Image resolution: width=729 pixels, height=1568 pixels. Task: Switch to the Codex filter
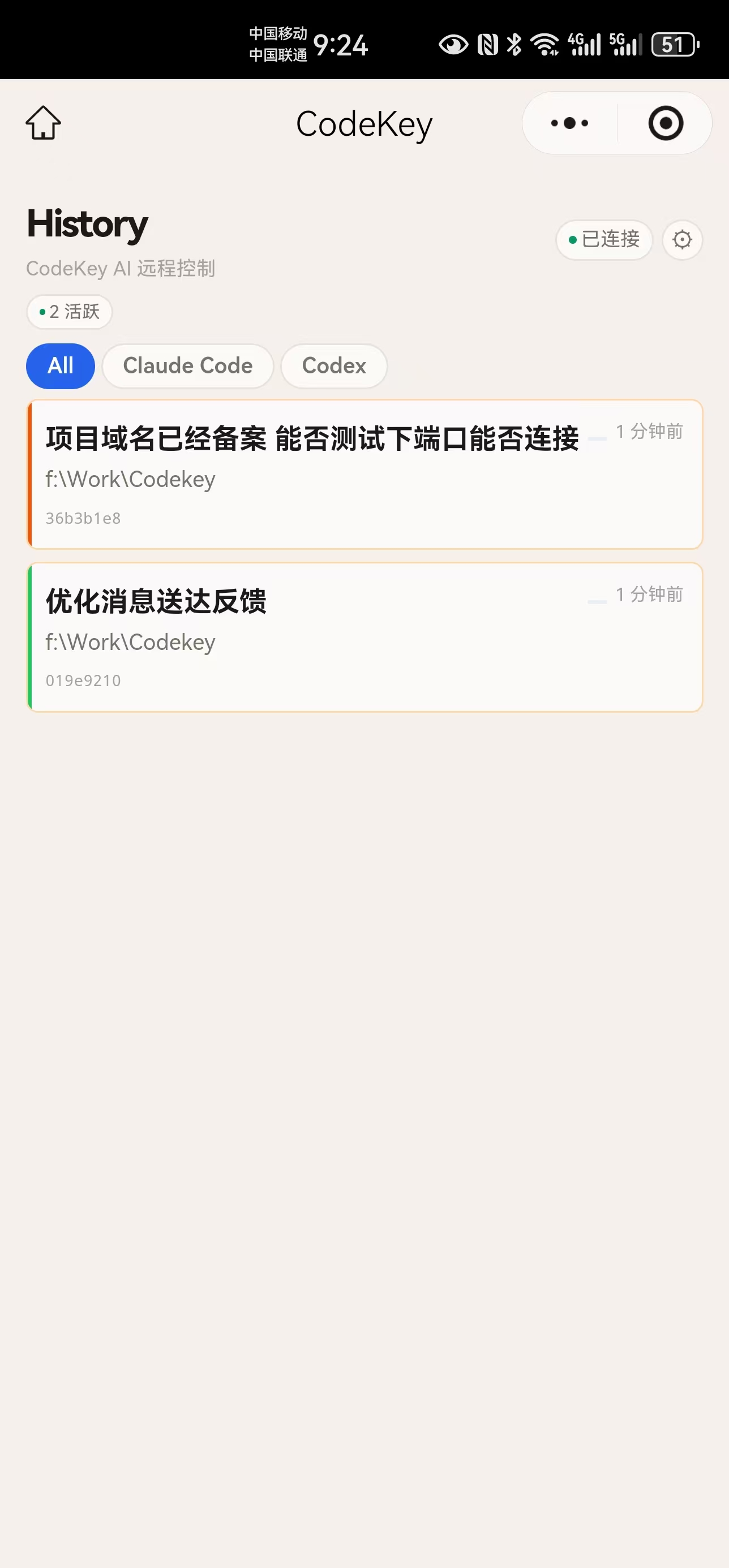coord(334,366)
